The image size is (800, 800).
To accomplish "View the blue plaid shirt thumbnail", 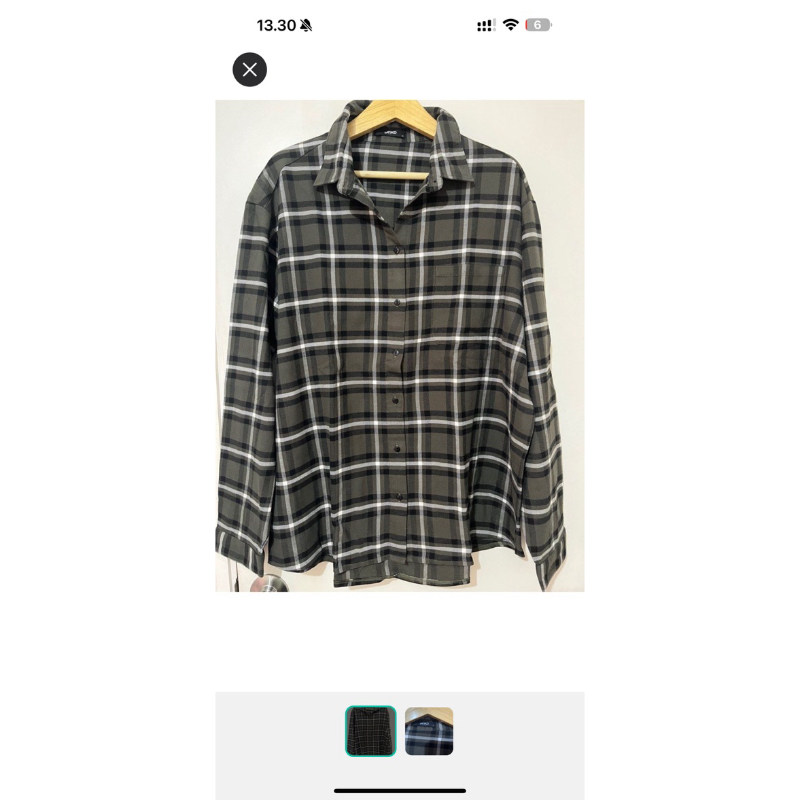I will (x=429, y=731).
